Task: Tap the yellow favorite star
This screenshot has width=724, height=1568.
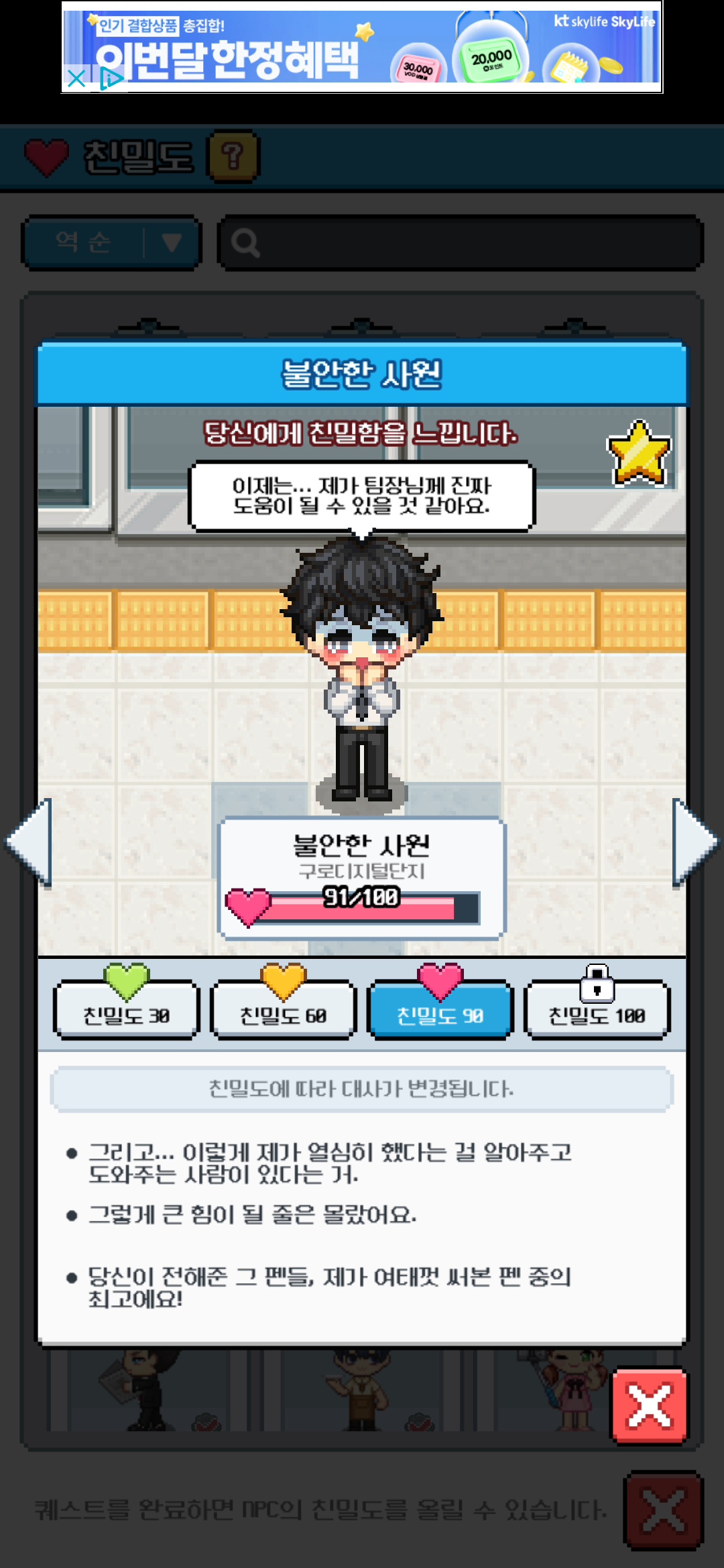Action: coord(638,454)
